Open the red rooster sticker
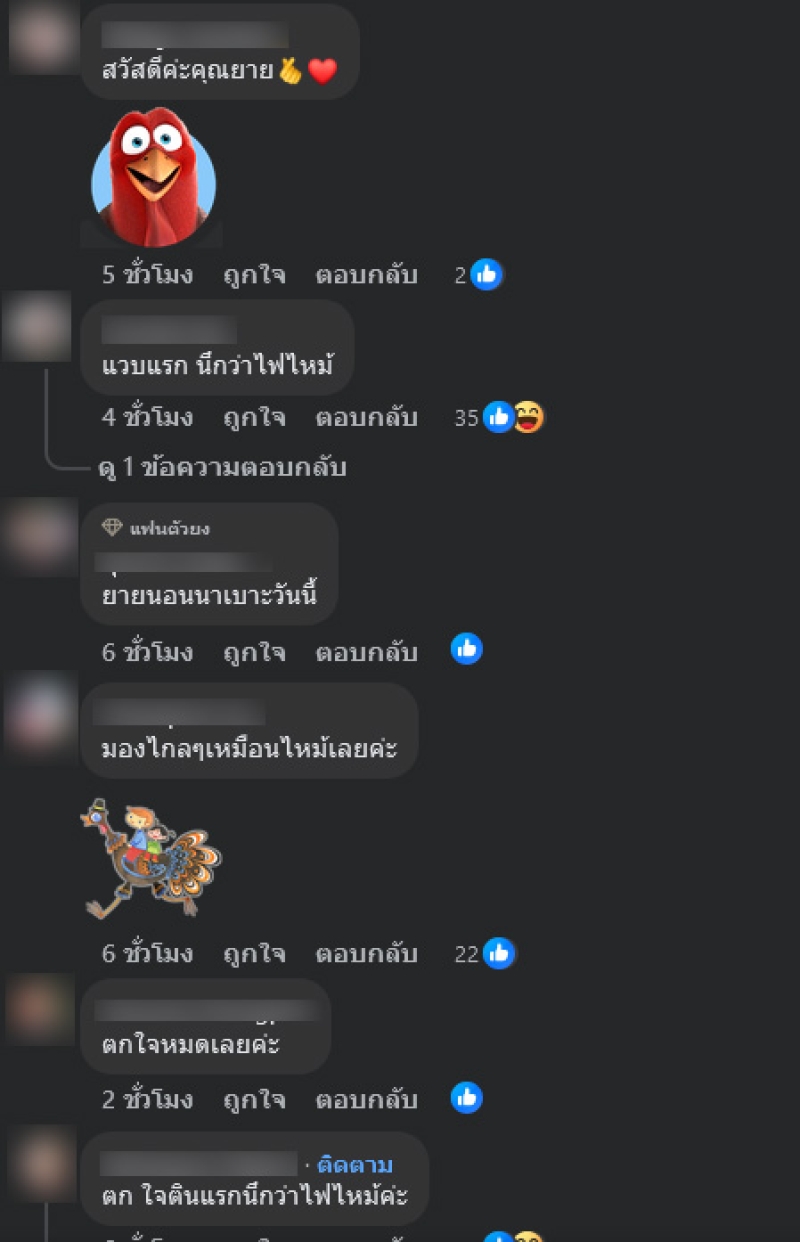This screenshot has height=1242, width=800. [153, 178]
